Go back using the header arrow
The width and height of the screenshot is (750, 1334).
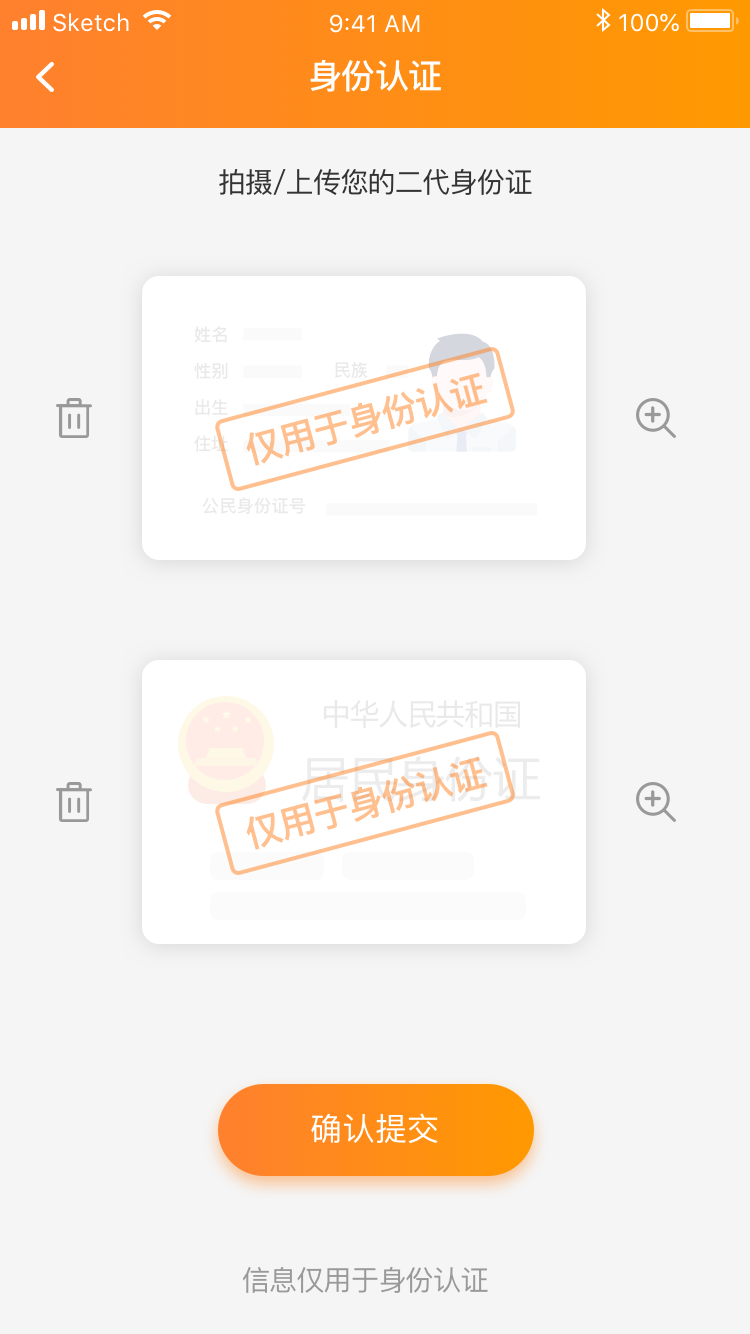(45, 77)
